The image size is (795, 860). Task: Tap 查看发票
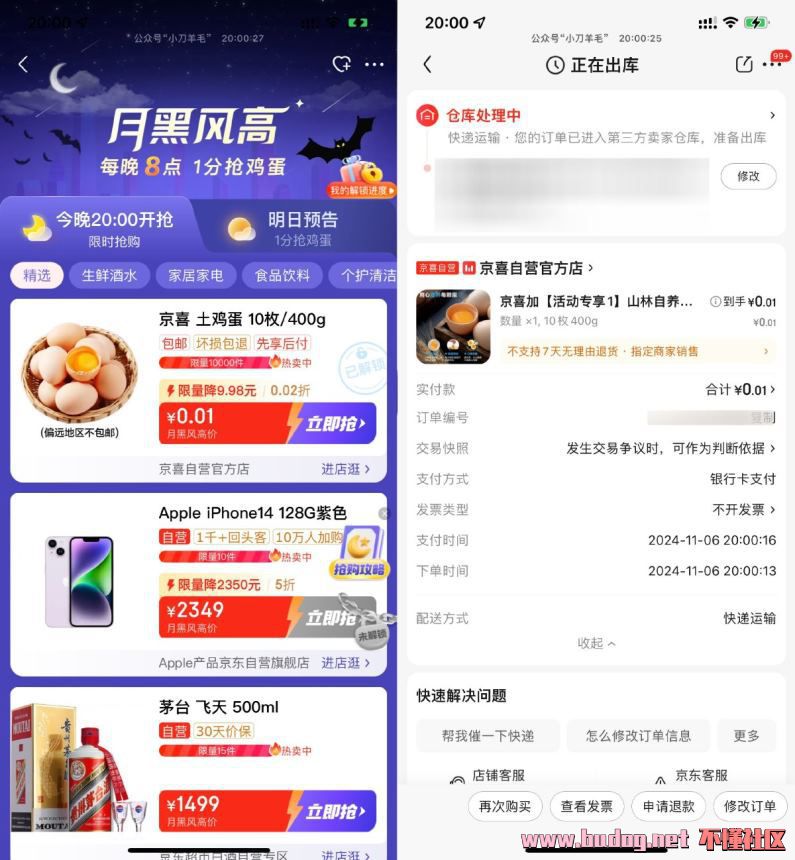point(586,806)
